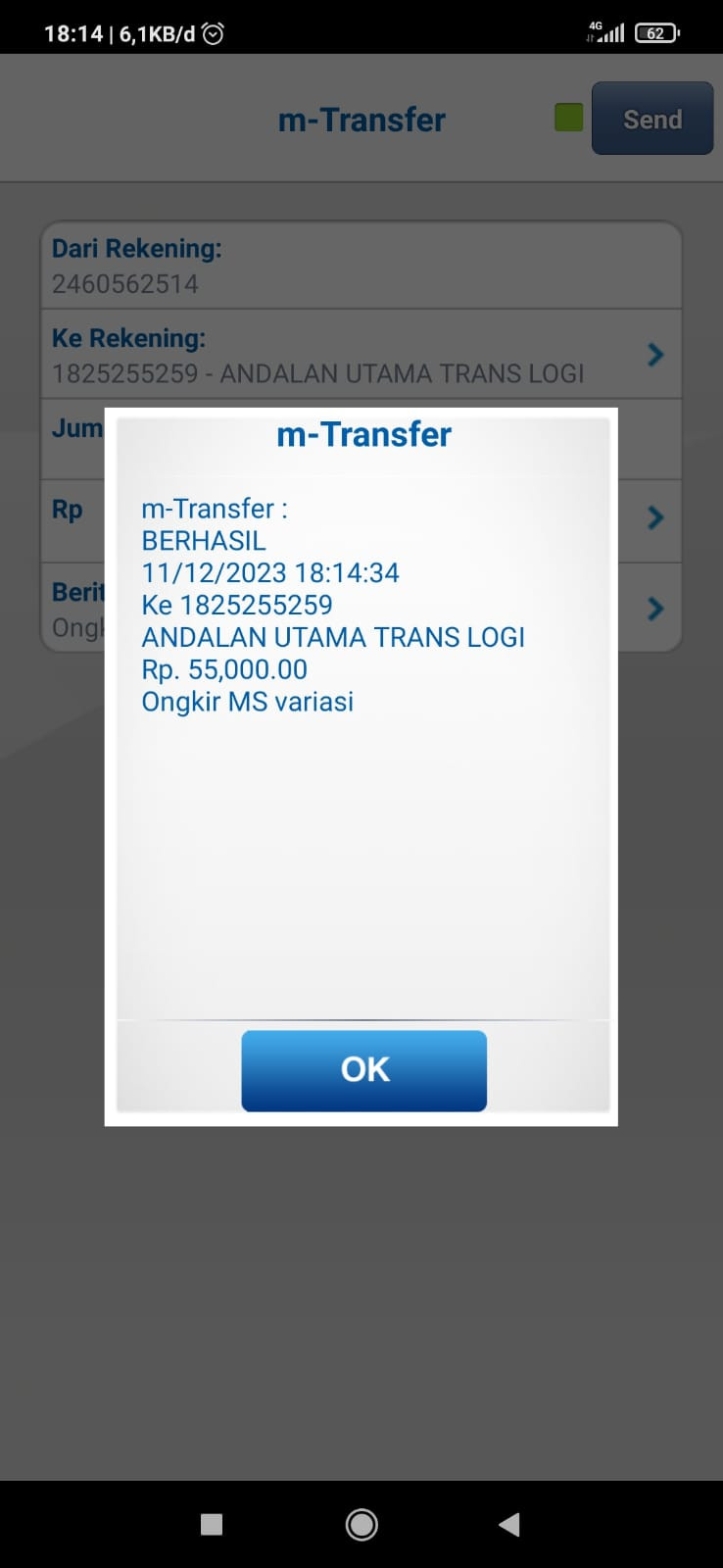Go back with the system back button
Viewport: 723px width, 1568px height.
pos(508,1524)
